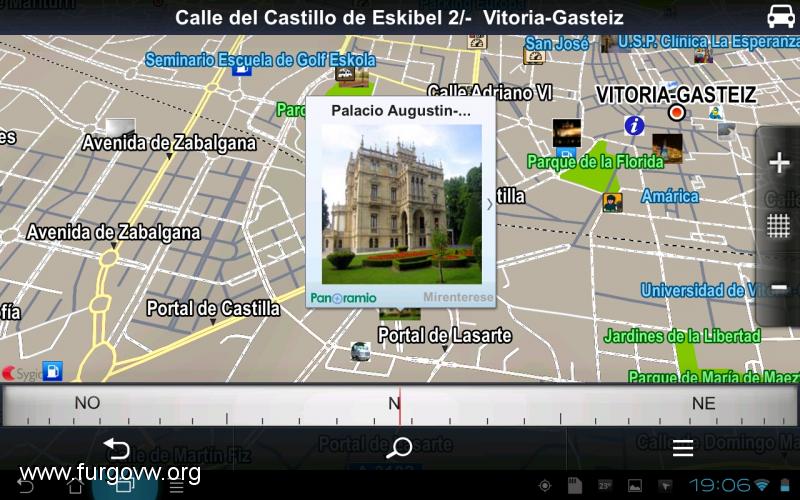
Task: Zoom in with the plus button
Action: coord(779,163)
